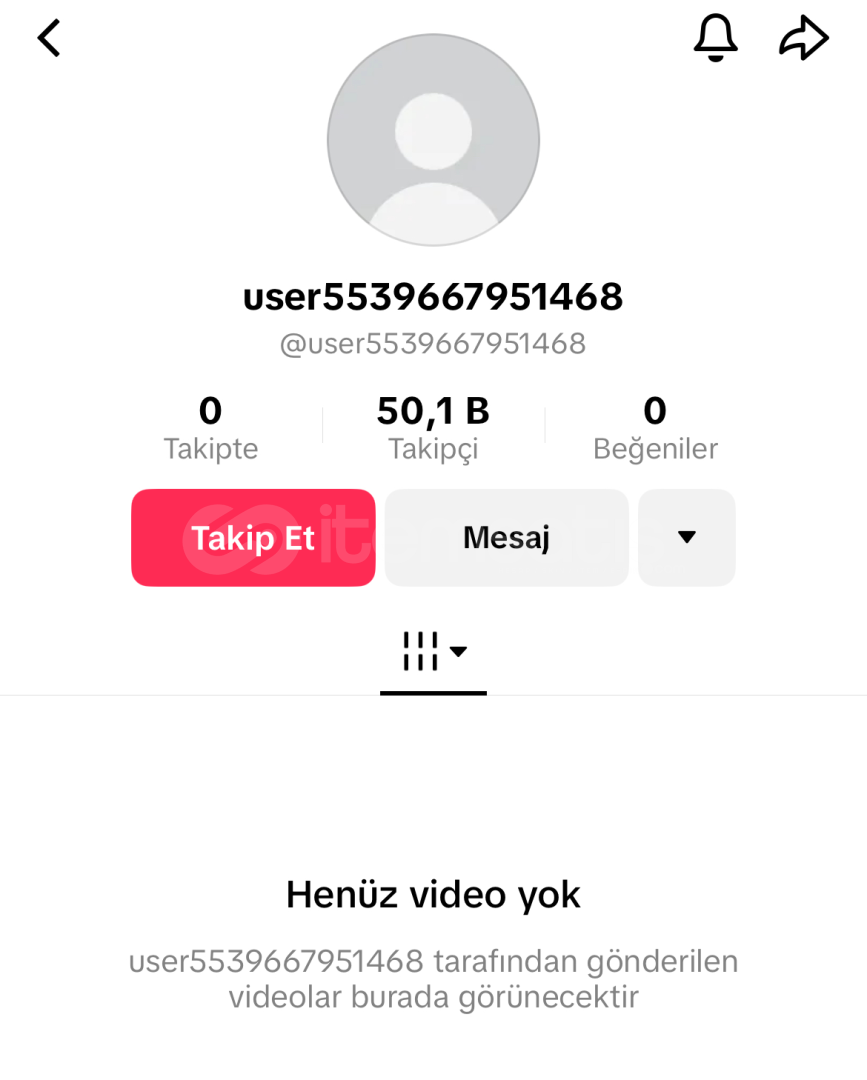Open the notifications bell
The image size is (867, 1080).
[715, 39]
